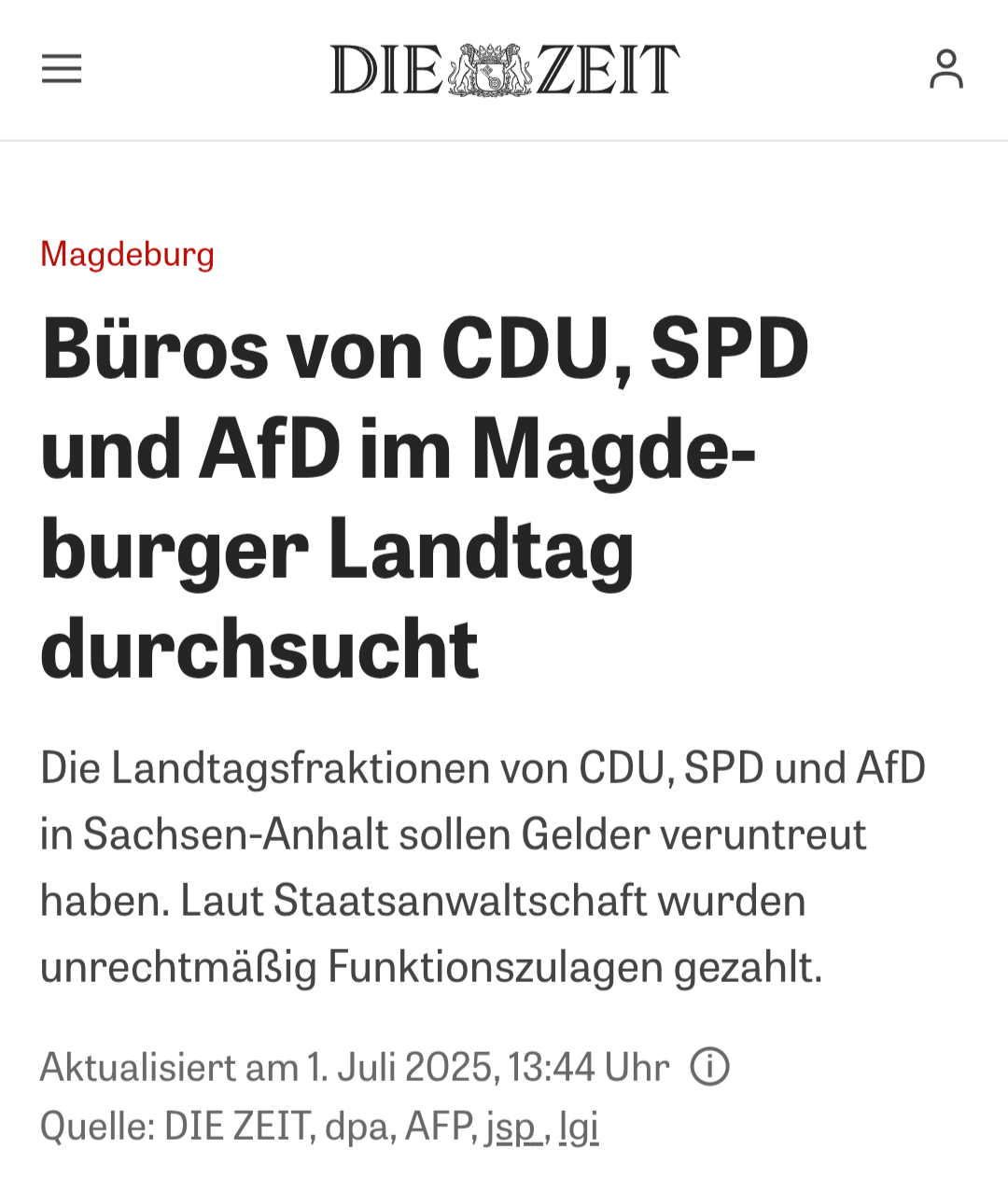Open the hamburger navigation menu

[62, 69]
